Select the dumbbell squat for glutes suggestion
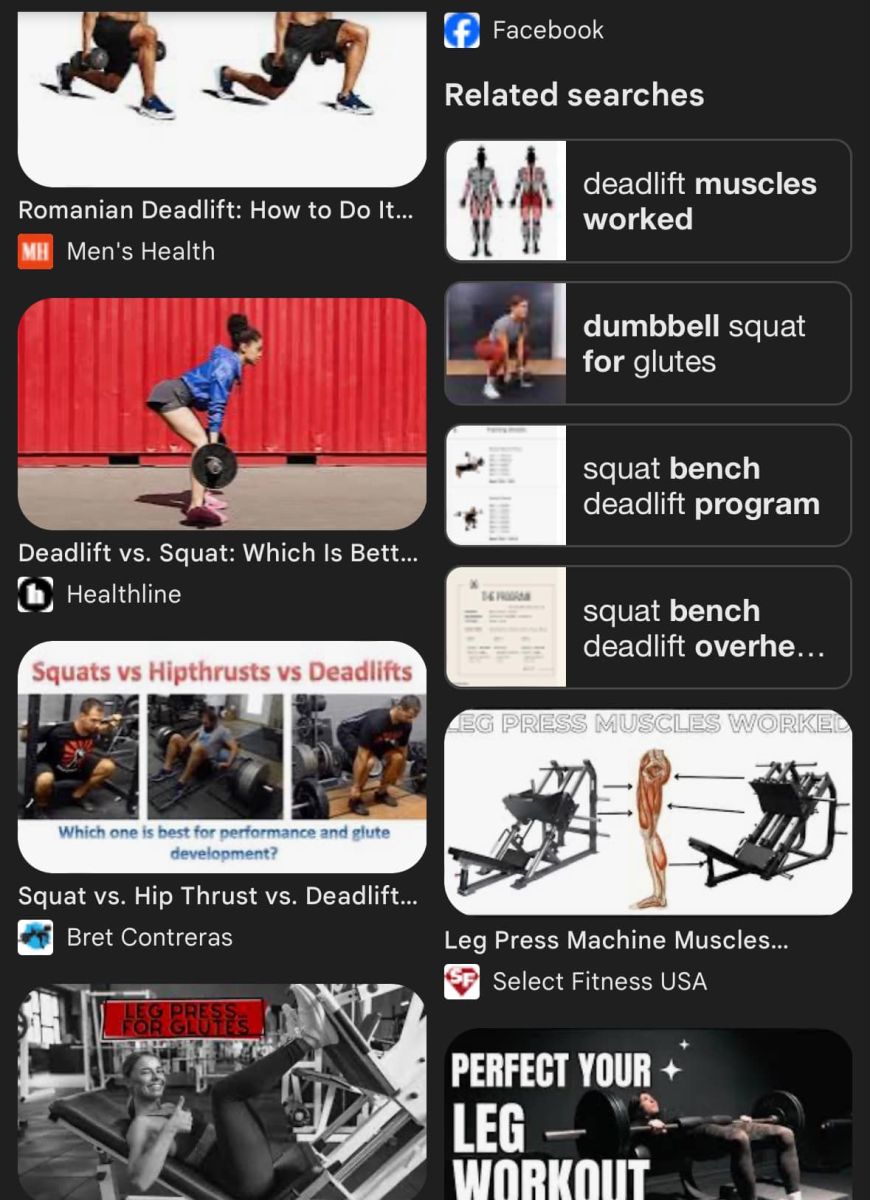This screenshot has height=1200, width=870. pos(648,343)
